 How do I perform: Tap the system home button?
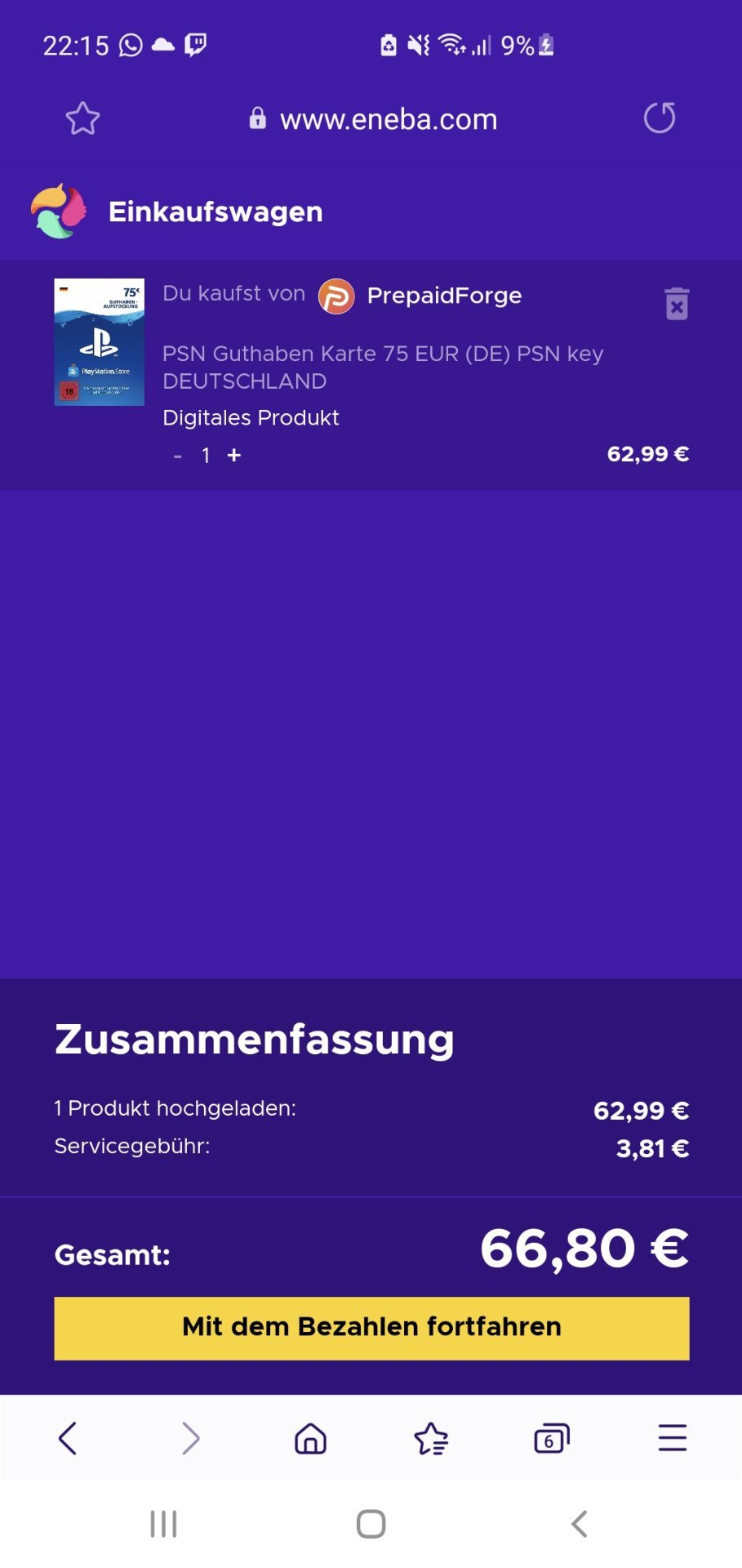coord(371,1524)
